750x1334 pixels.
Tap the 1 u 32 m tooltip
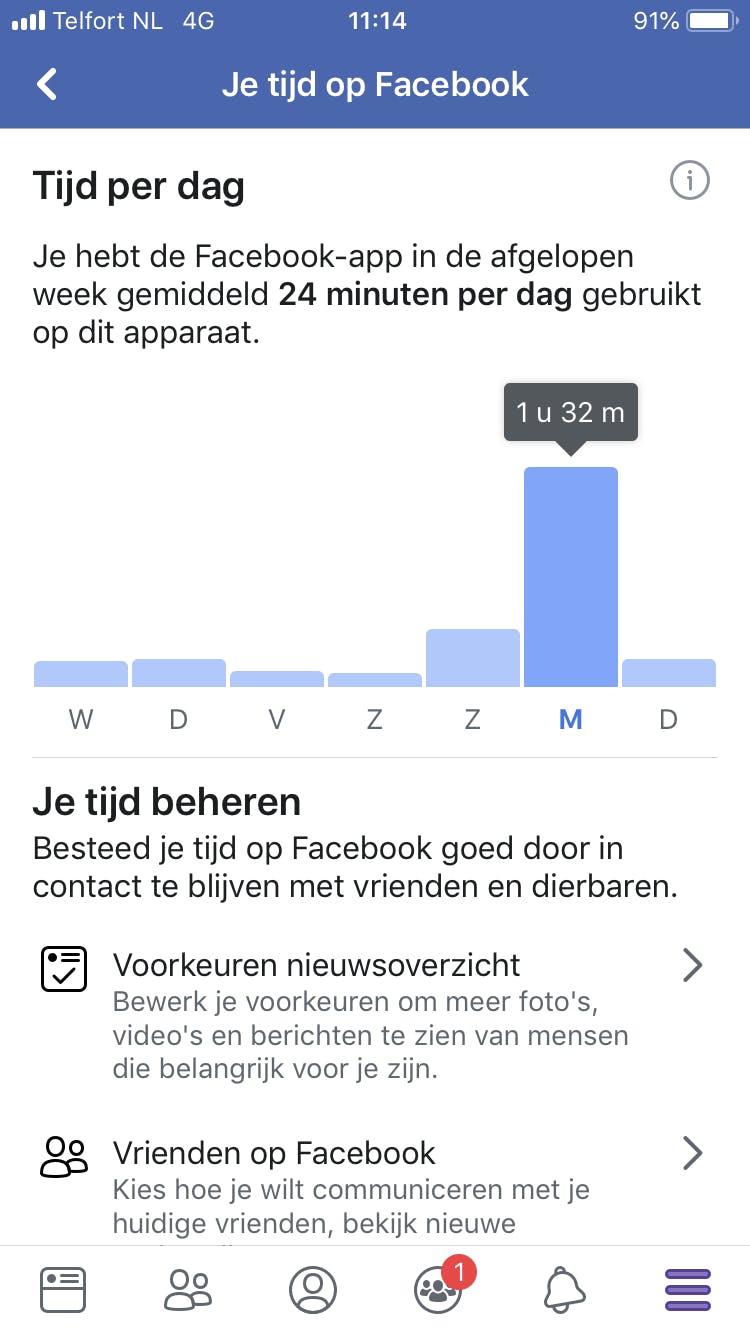(570, 411)
